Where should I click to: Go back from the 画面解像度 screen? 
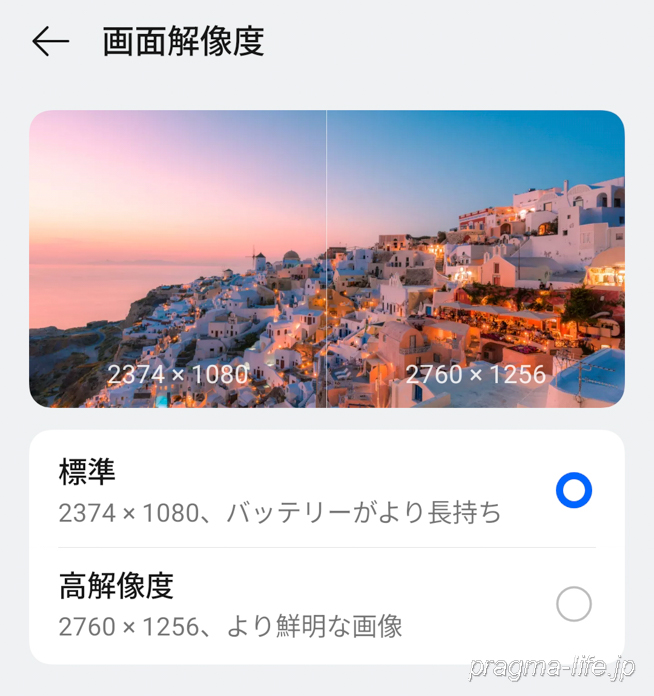coord(50,42)
